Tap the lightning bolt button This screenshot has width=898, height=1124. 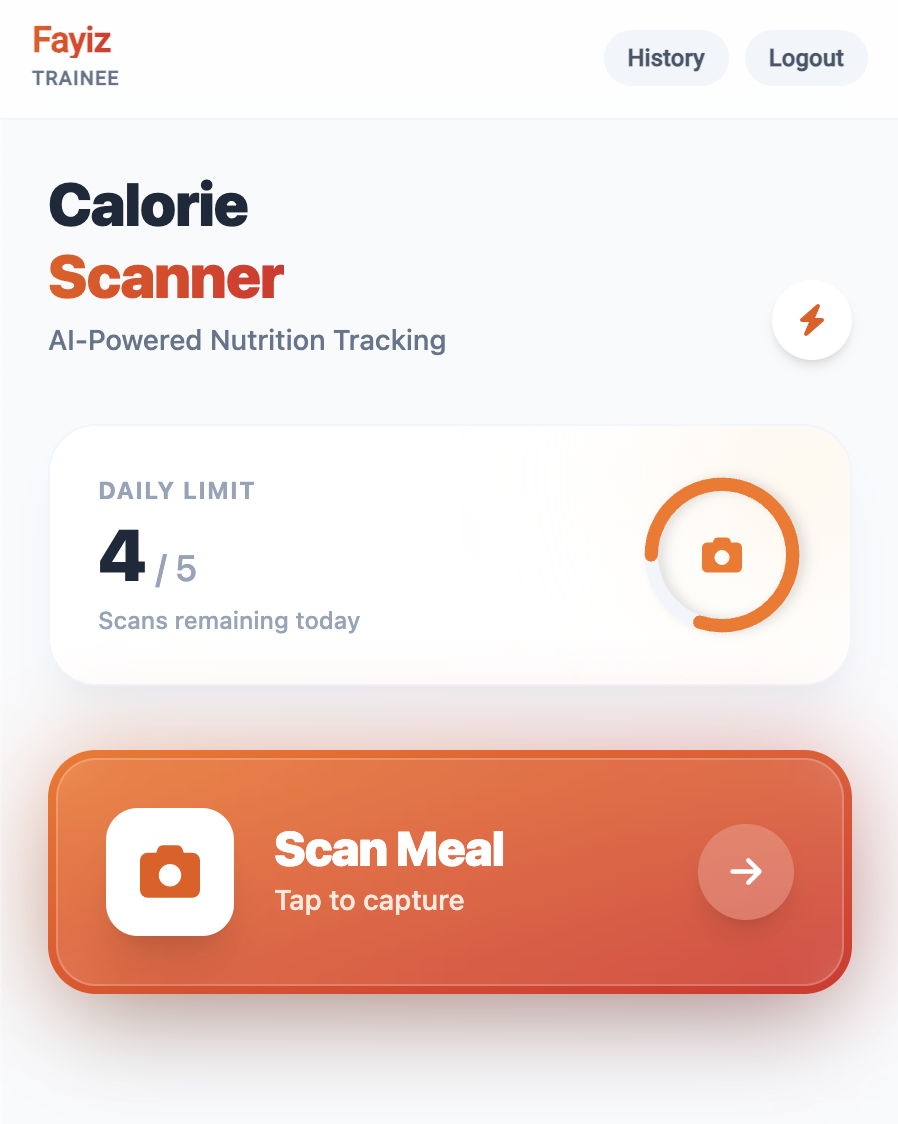tap(811, 320)
